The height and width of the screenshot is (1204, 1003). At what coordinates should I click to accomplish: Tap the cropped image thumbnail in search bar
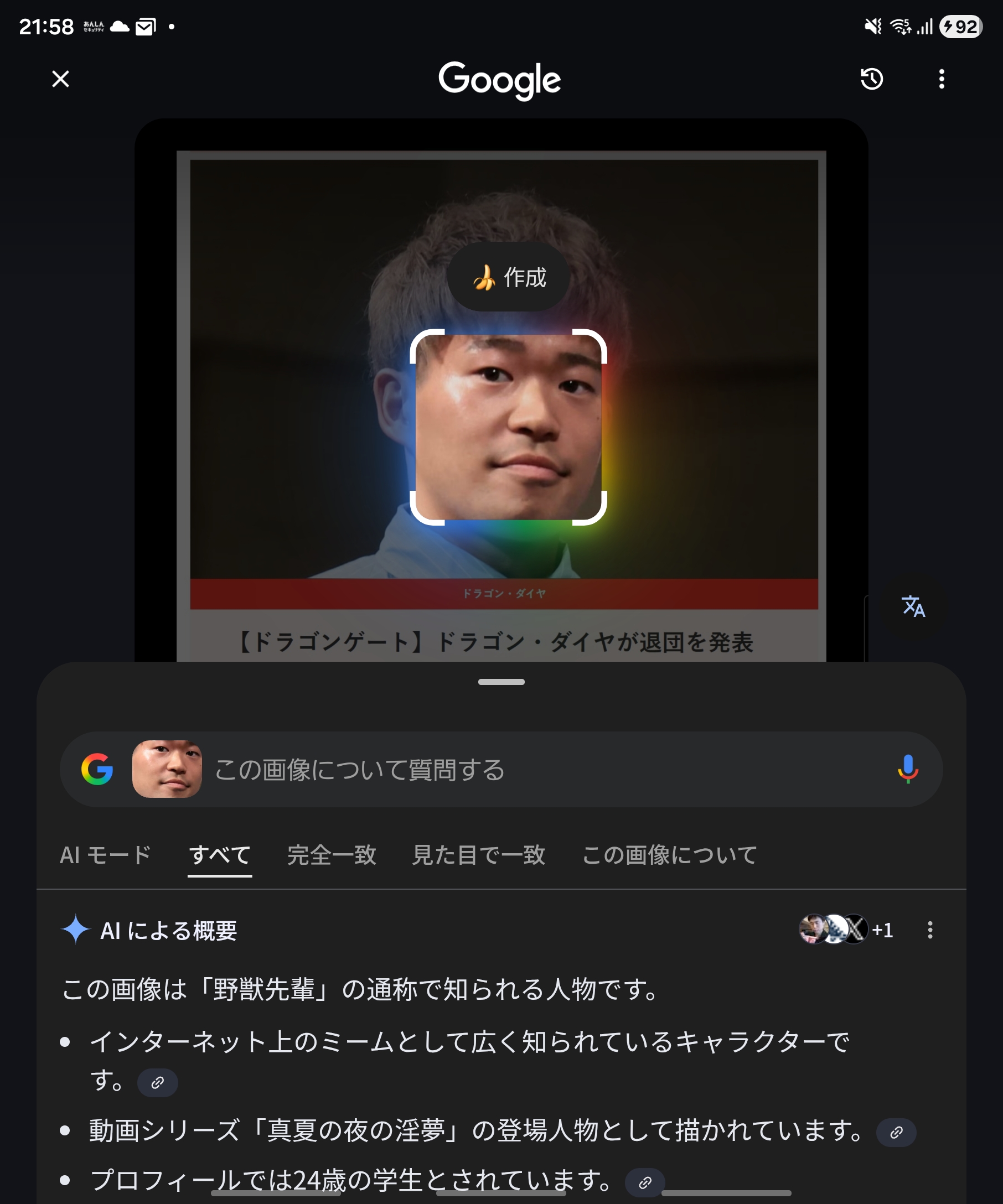pos(167,770)
